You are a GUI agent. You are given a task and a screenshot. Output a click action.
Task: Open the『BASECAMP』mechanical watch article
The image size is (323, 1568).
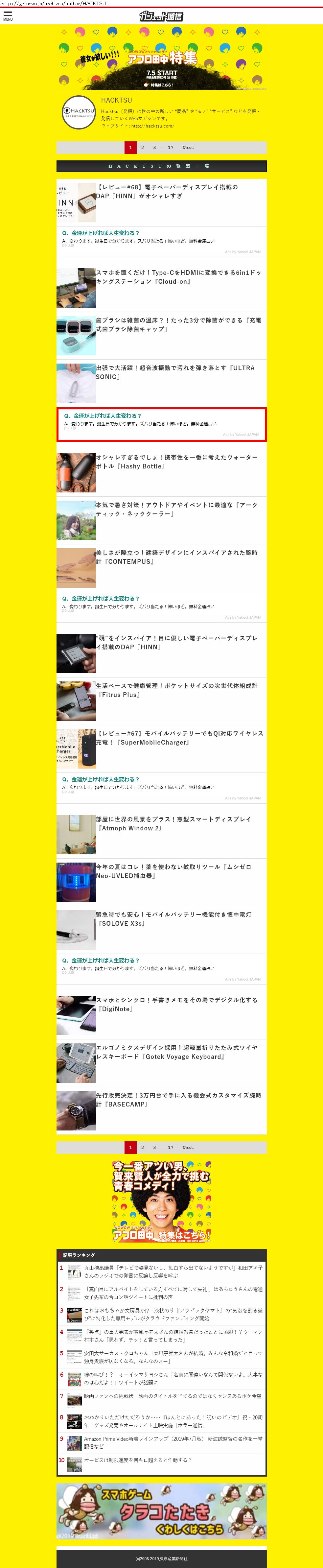tap(178, 1099)
